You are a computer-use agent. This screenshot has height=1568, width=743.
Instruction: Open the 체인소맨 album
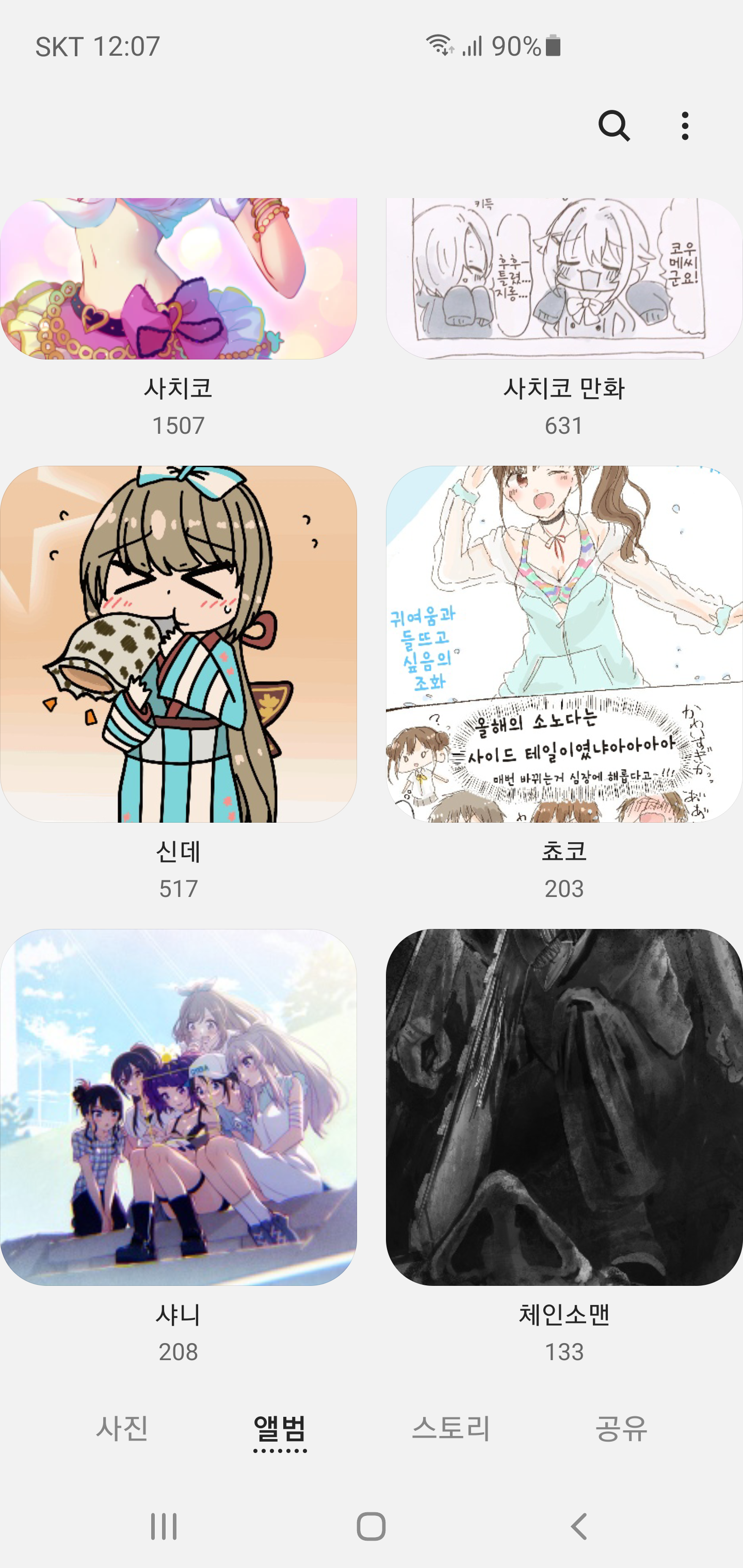point(564,1106)
